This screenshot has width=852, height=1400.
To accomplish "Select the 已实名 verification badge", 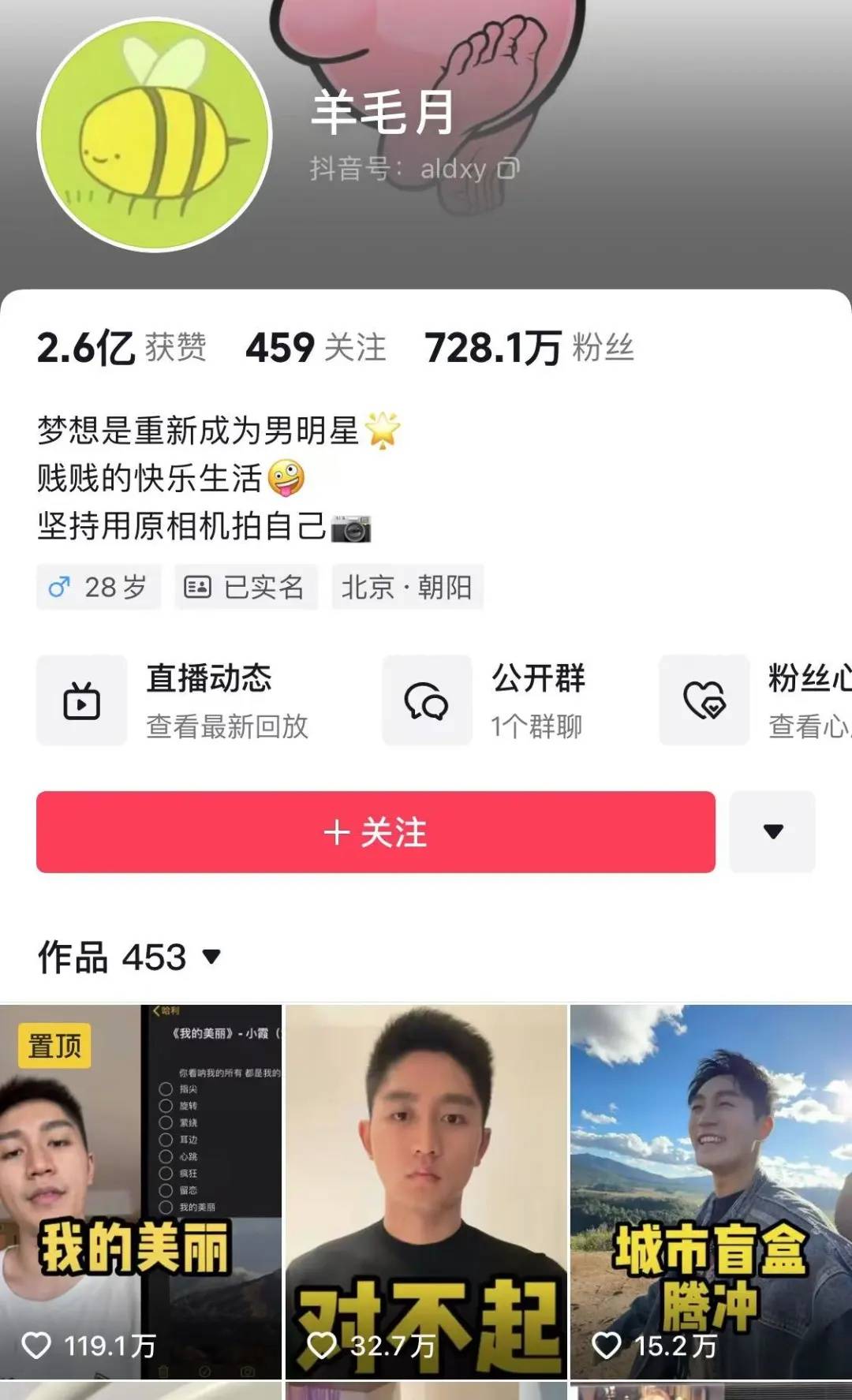I will (x=246, y=587).
